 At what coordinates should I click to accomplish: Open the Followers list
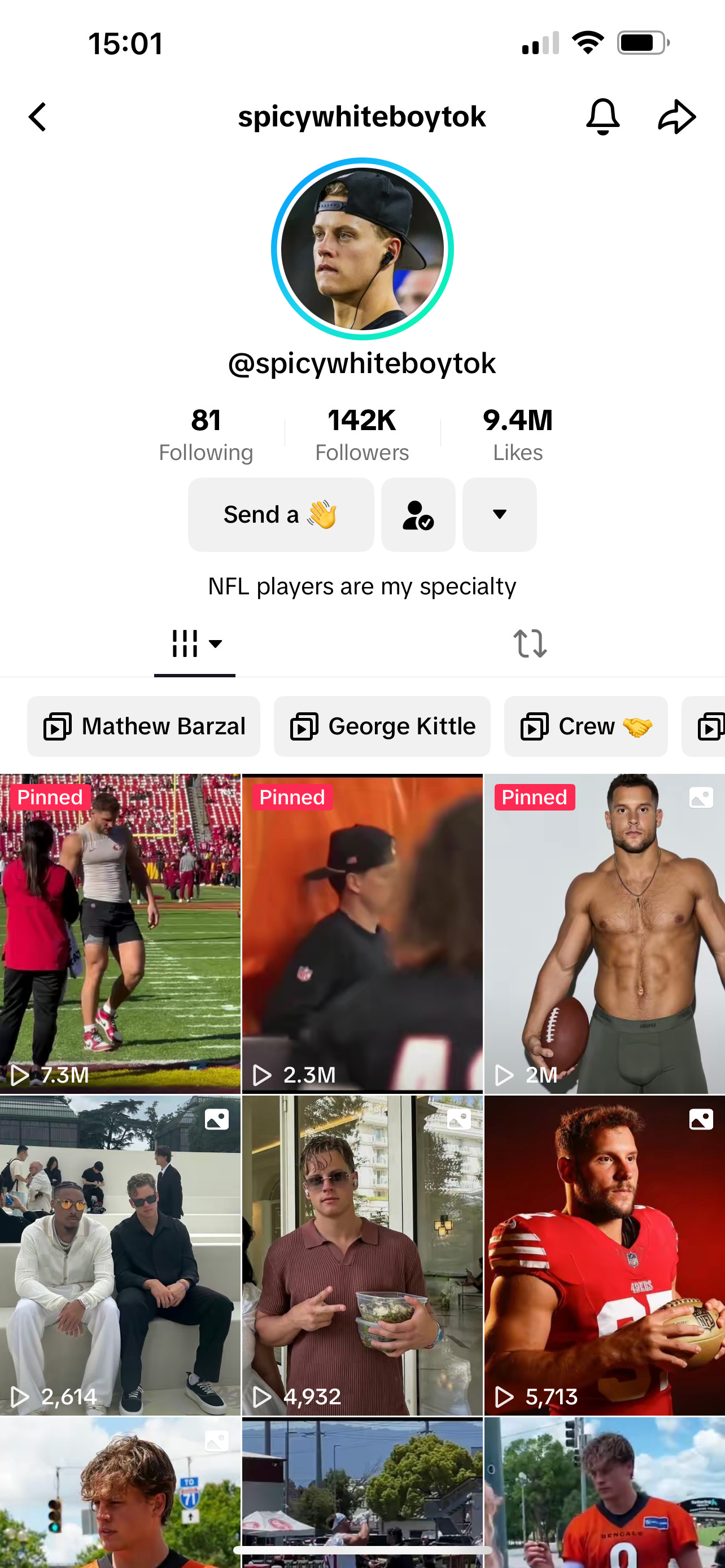coord(362,435)
